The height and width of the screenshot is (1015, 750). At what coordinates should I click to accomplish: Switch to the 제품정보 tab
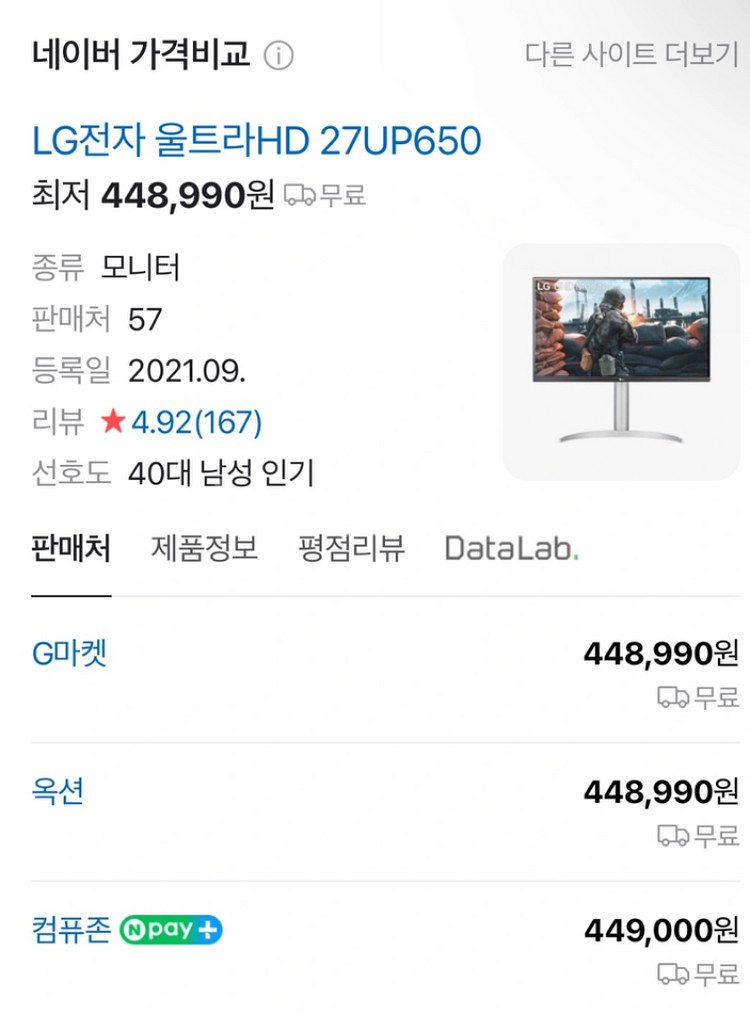[x=204, y=548]
